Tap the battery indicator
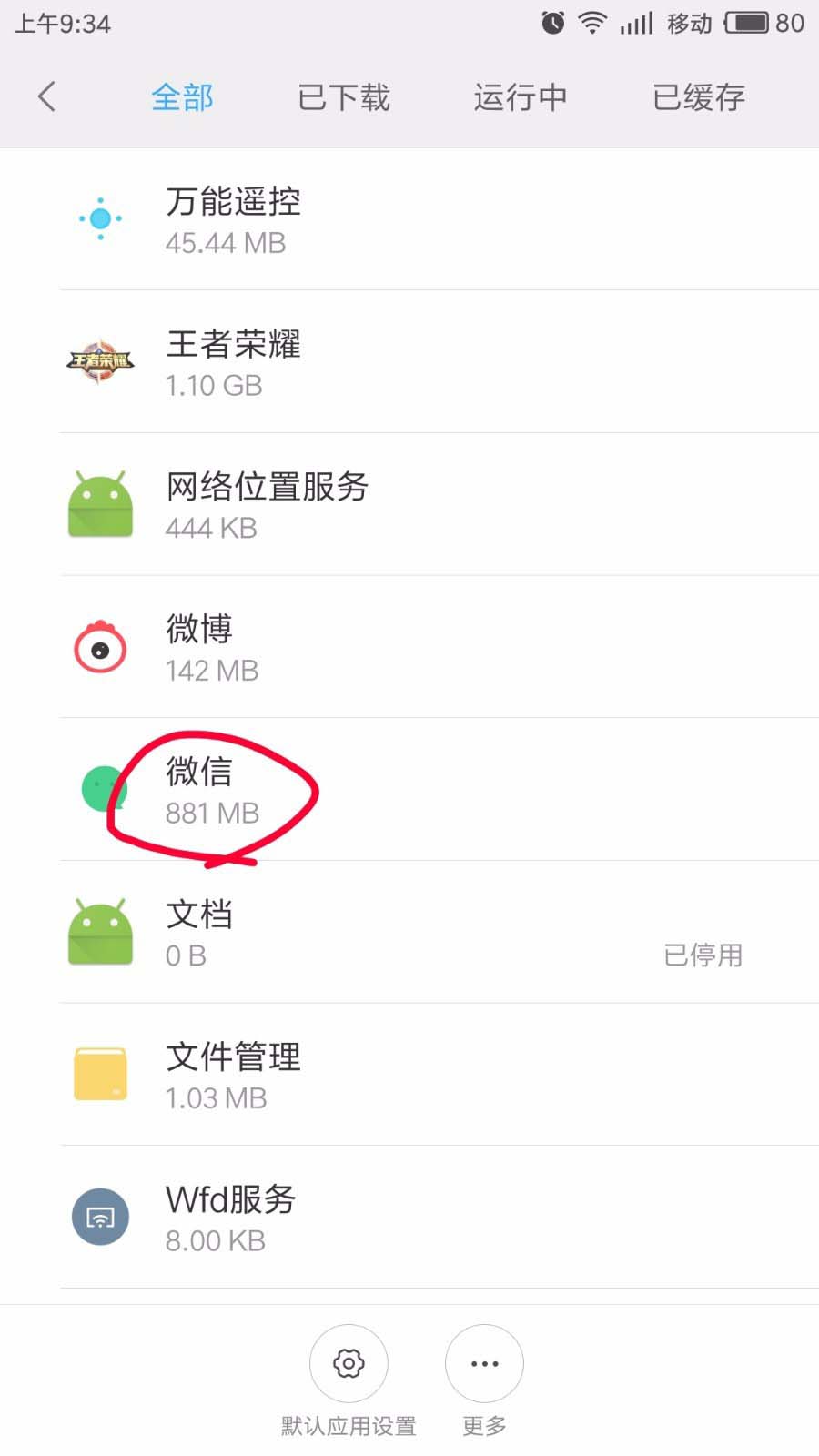 point(743,24)
